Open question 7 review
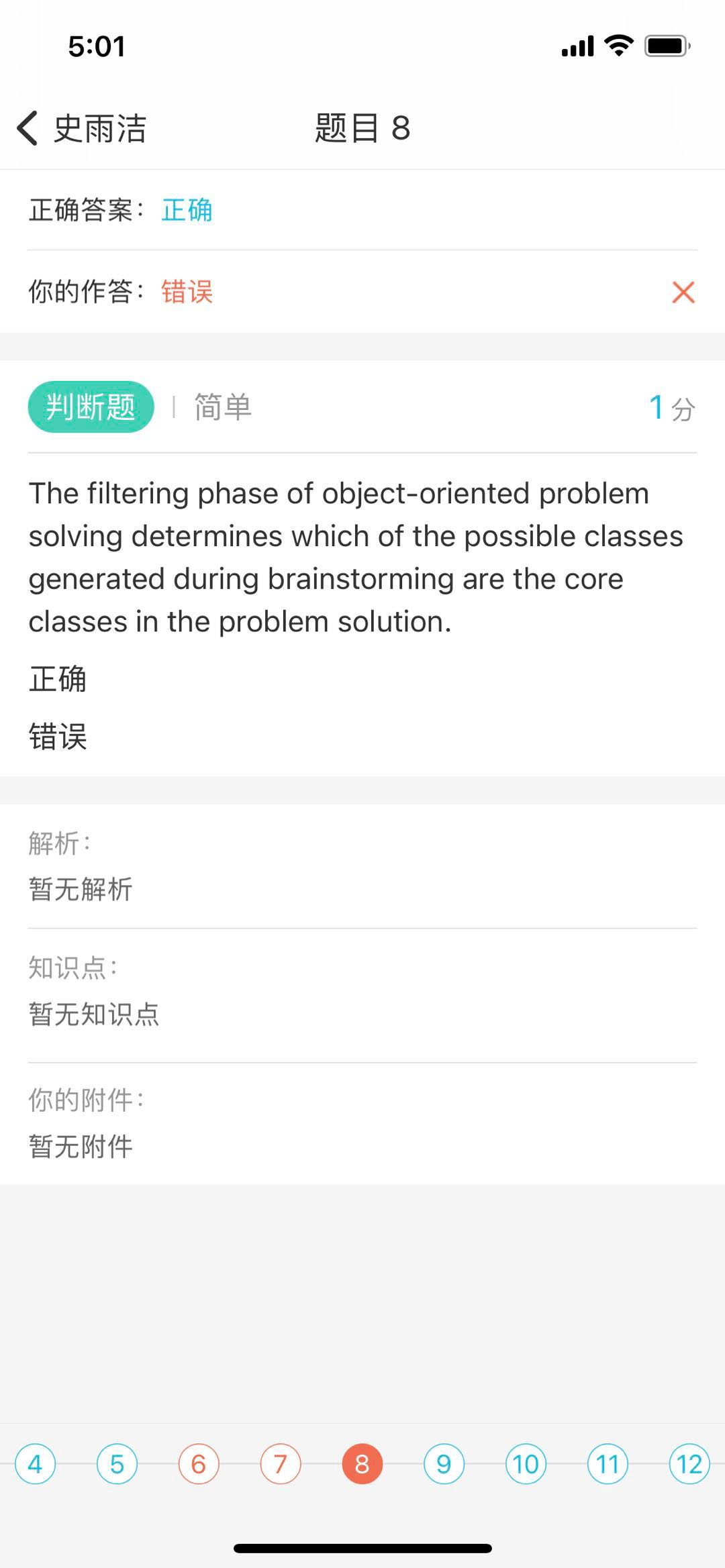725x1568 pixels. click(281, 1463)
